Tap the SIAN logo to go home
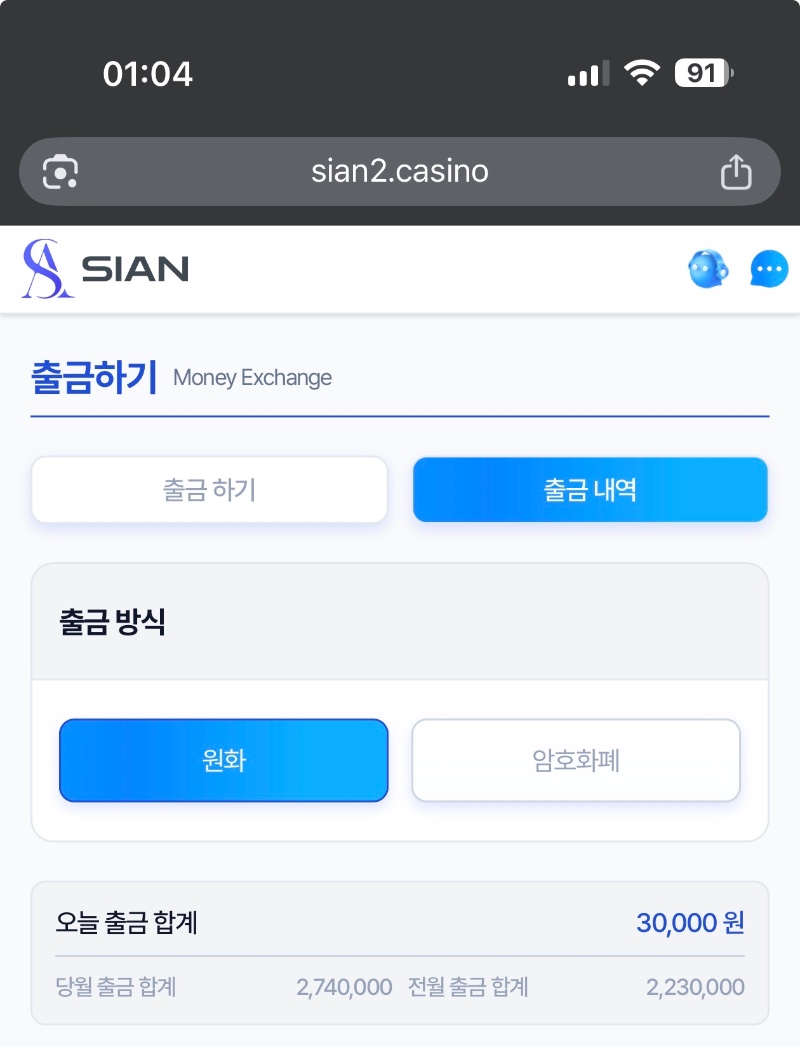This screenshot has width=800, height=1047. (106, 269)
